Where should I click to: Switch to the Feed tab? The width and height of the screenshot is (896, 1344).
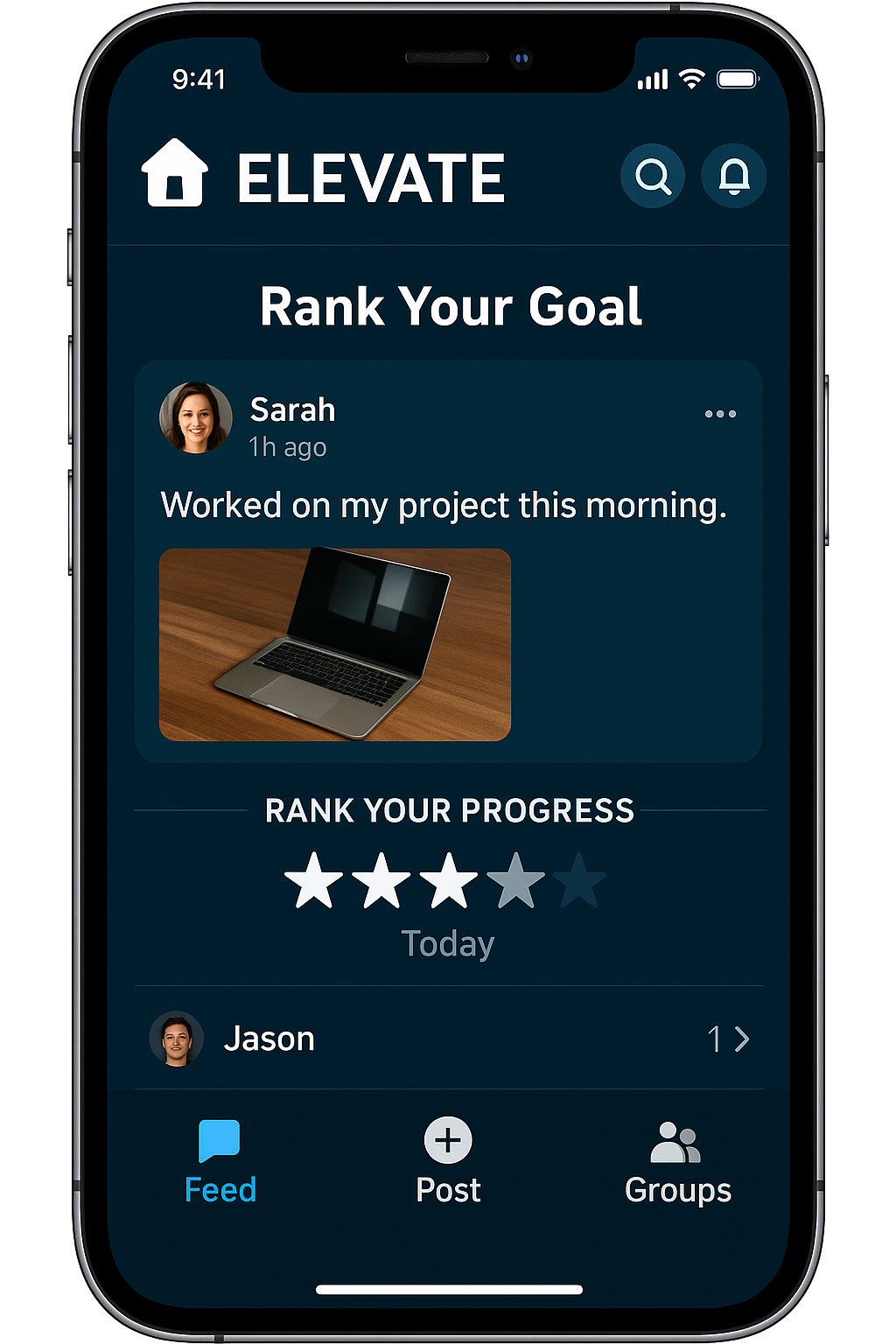tap(220, 1161)
